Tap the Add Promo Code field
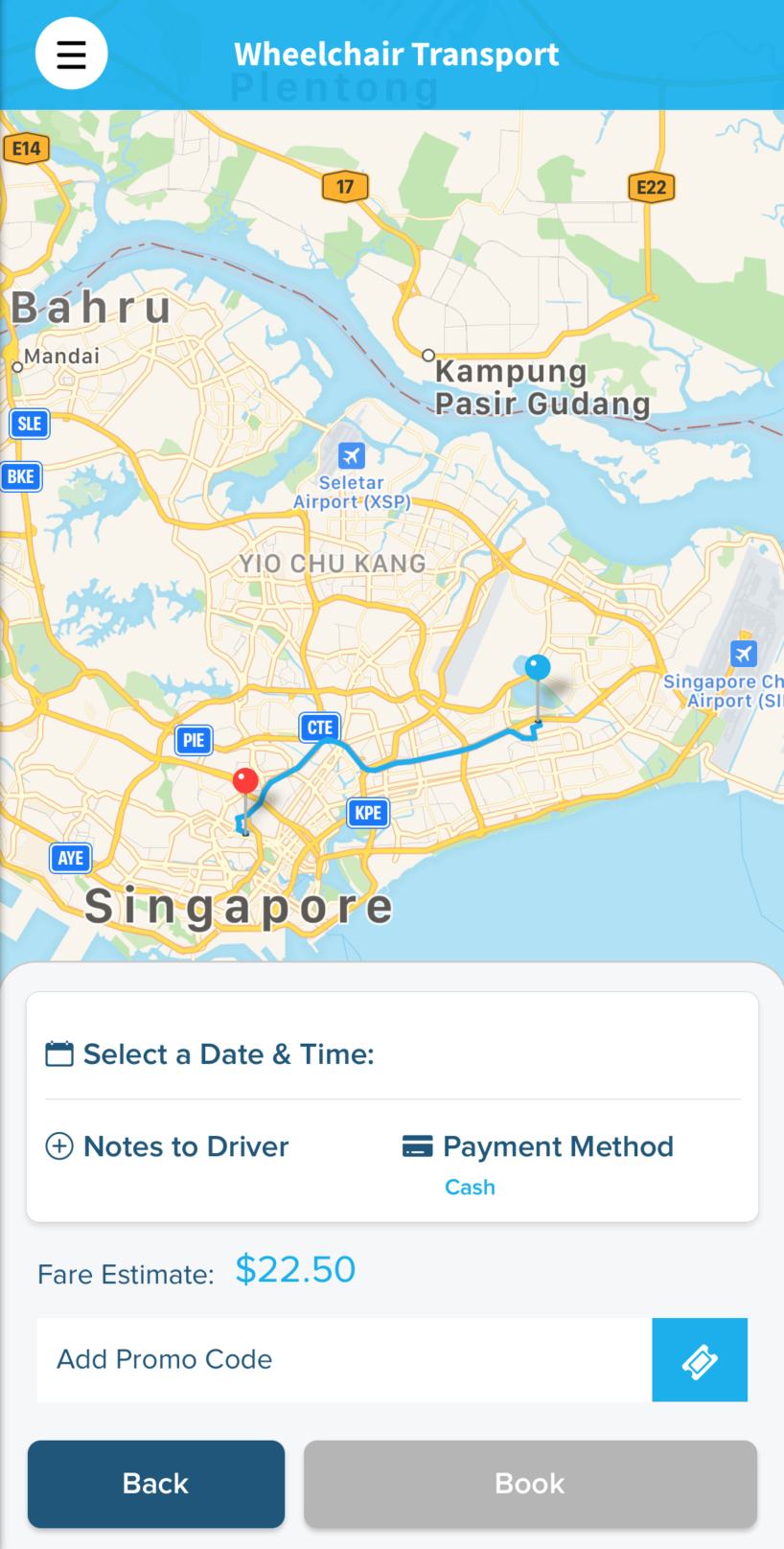 click(x=343, y=1359)
